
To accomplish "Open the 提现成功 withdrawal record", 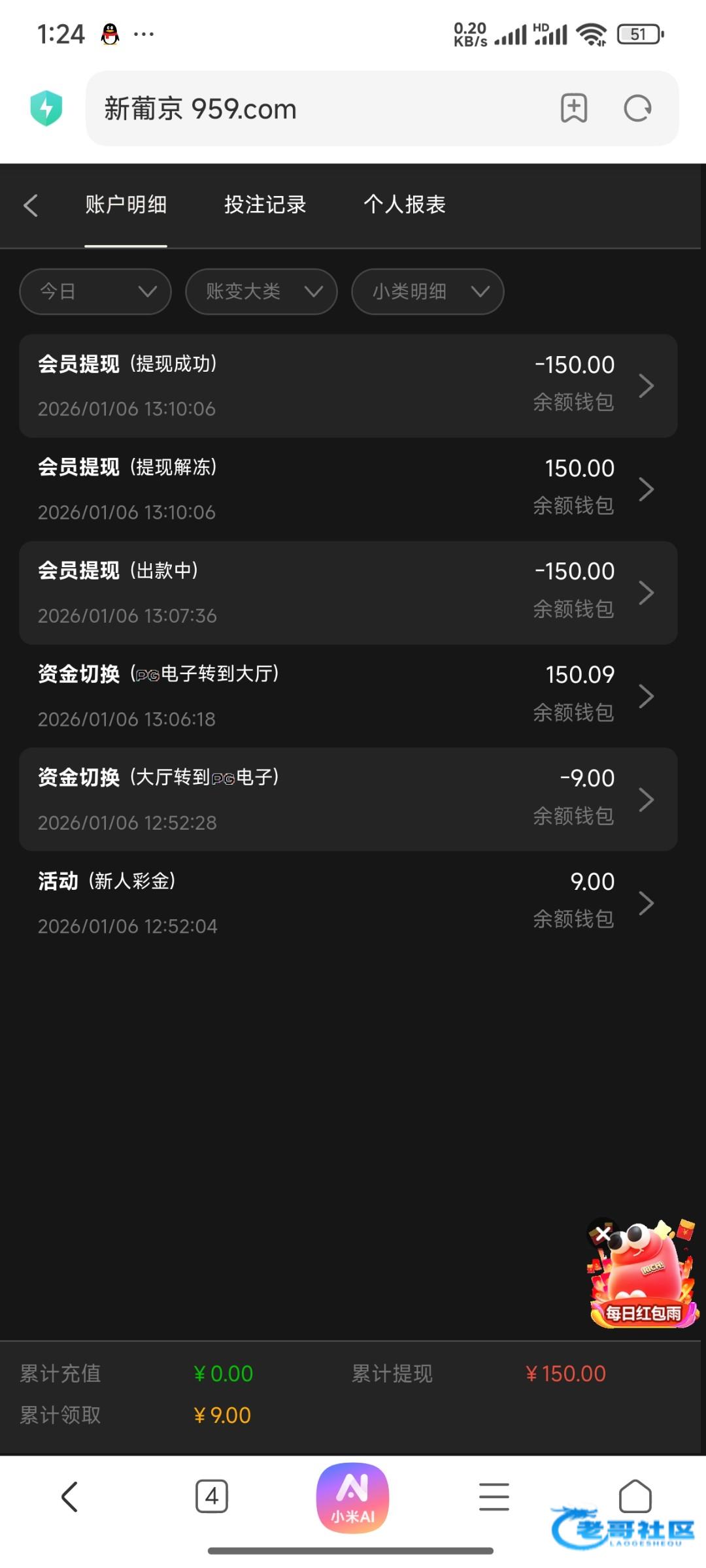I will coord(348,385).
